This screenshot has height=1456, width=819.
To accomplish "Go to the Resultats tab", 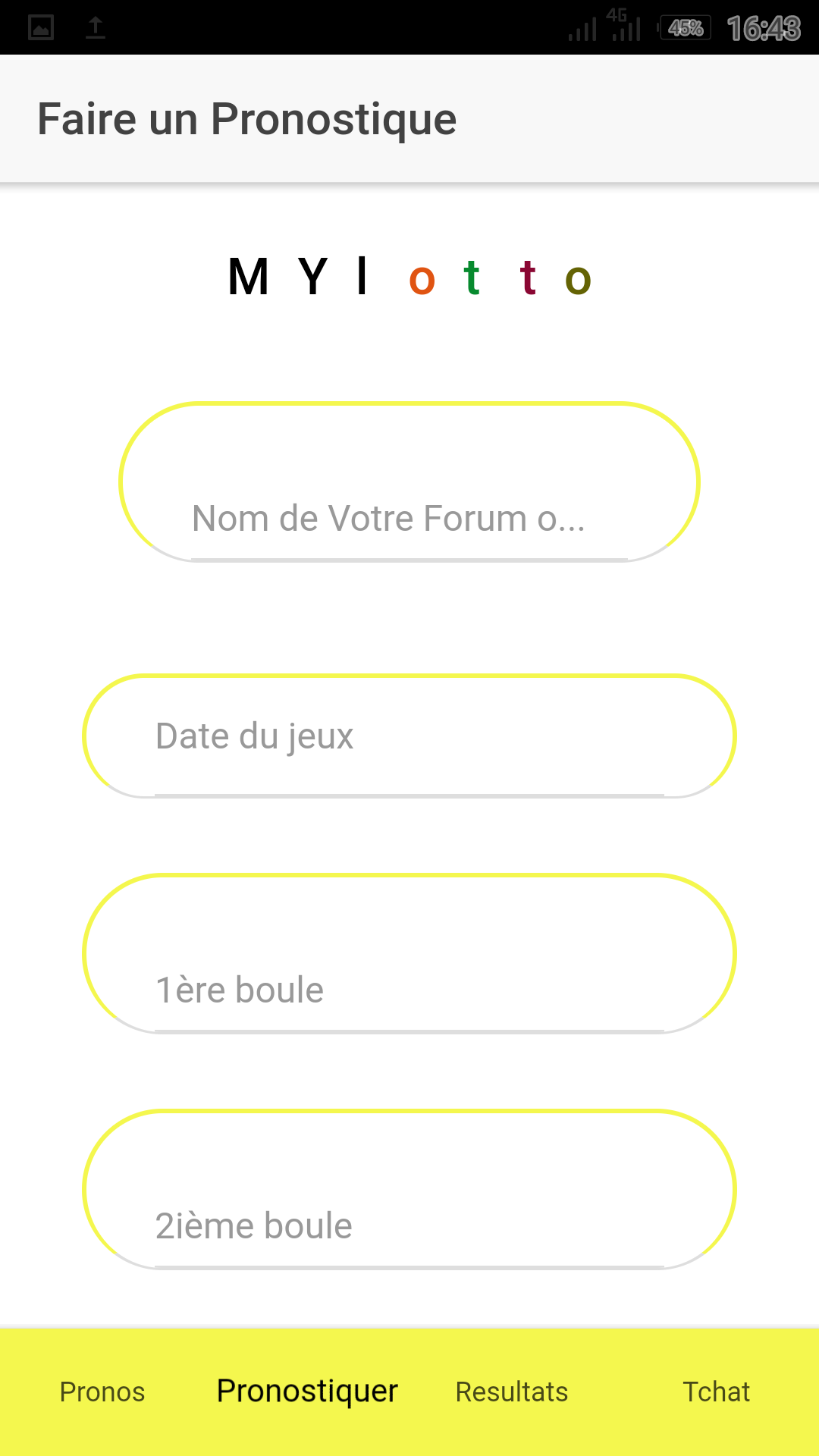I will pyautogui.click(x=512, y=1392).
